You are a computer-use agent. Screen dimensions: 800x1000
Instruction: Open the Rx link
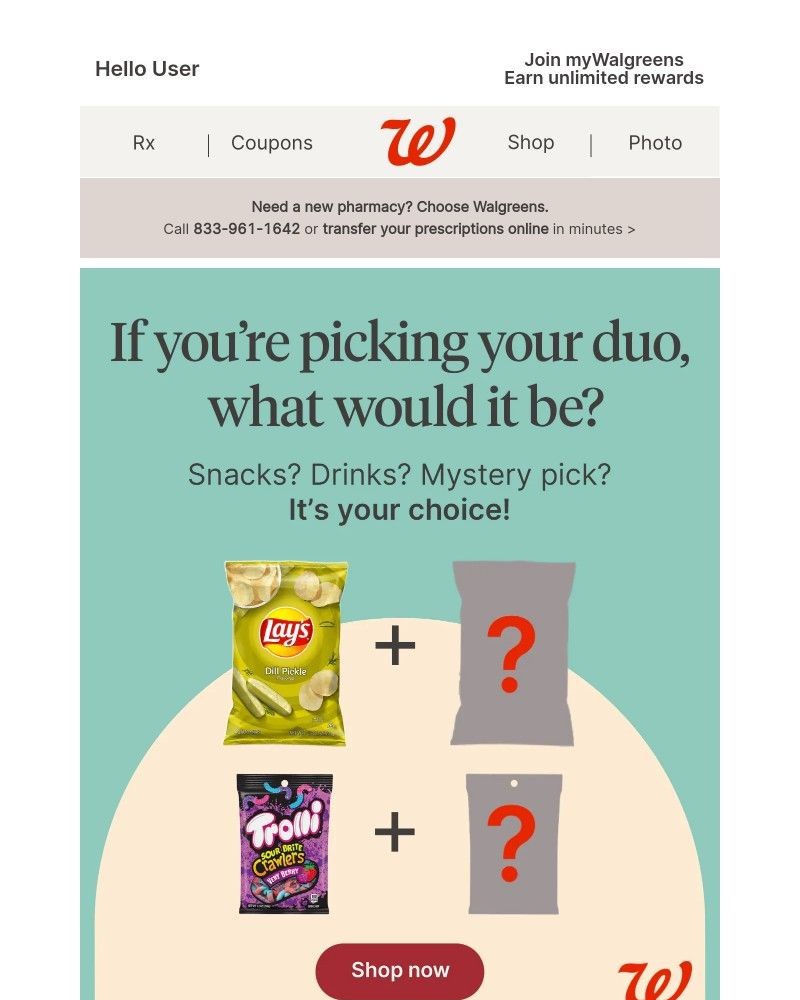point(144,143)
